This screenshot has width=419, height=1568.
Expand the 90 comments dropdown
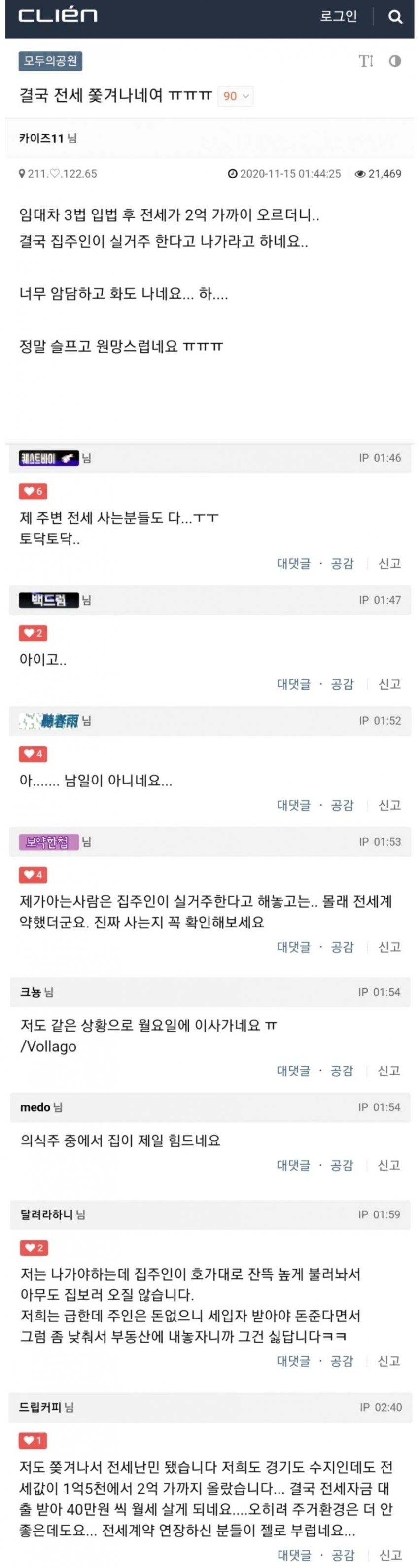[235, 96]
